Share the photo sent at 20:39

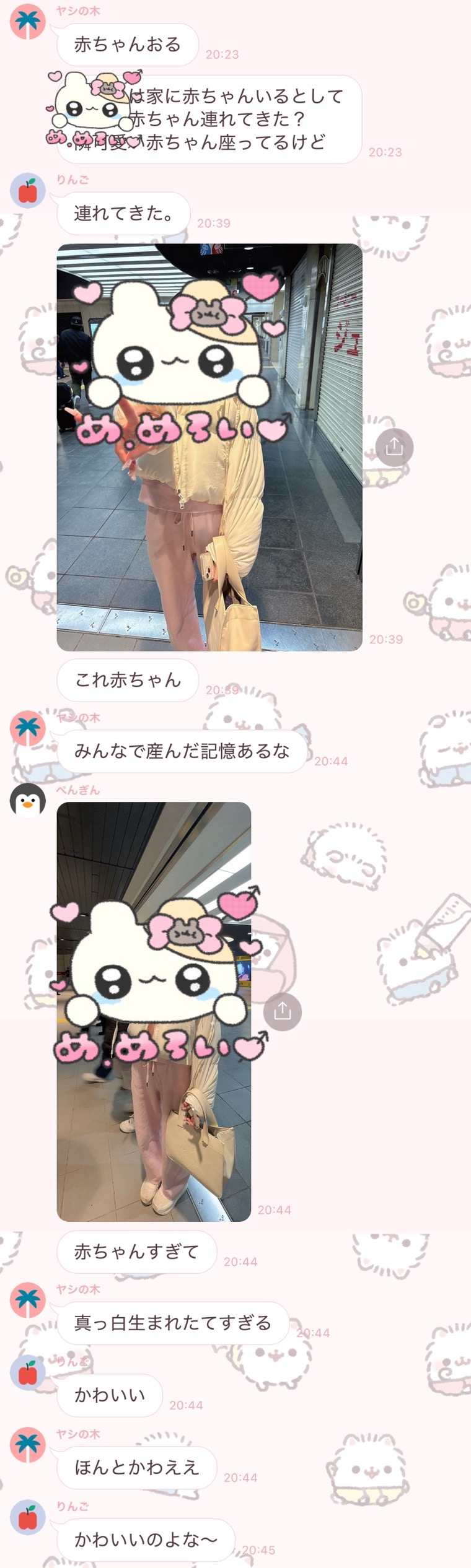tap(394, 447)
